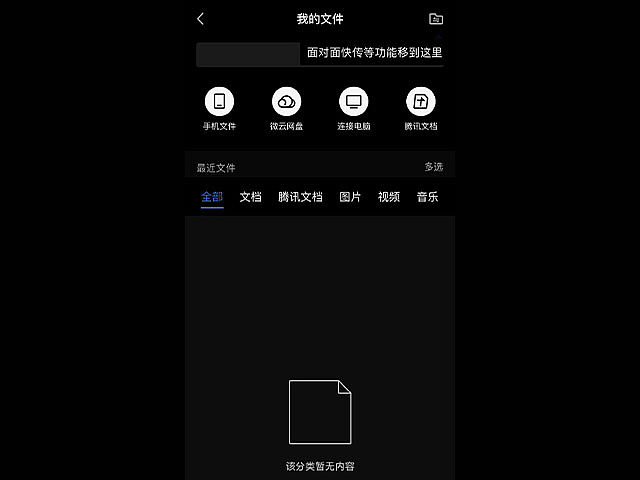
Task: Switch to the 全部 tab
Action: pyautogui.click(x=212, y=197)
